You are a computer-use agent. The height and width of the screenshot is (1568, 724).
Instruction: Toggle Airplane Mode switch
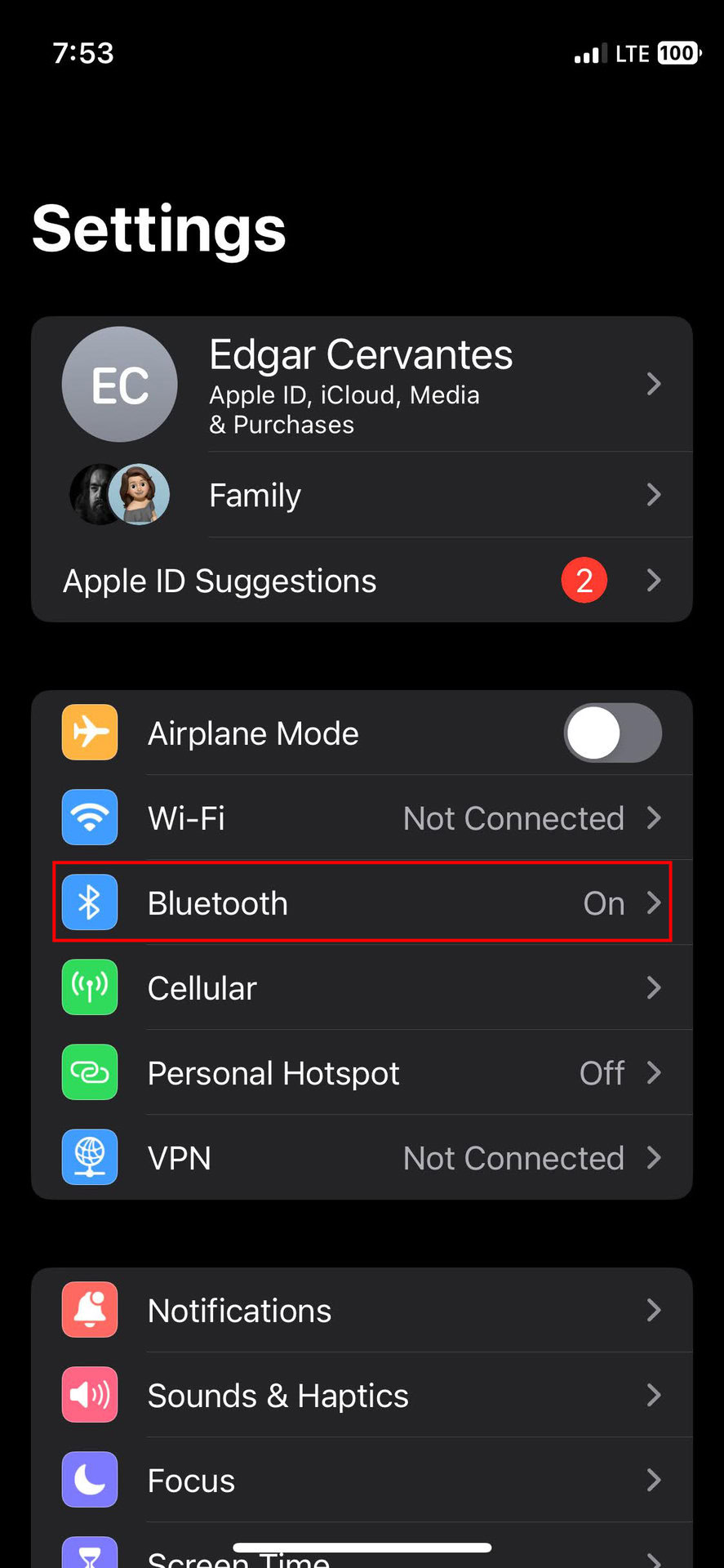click(x=612, y=733)
